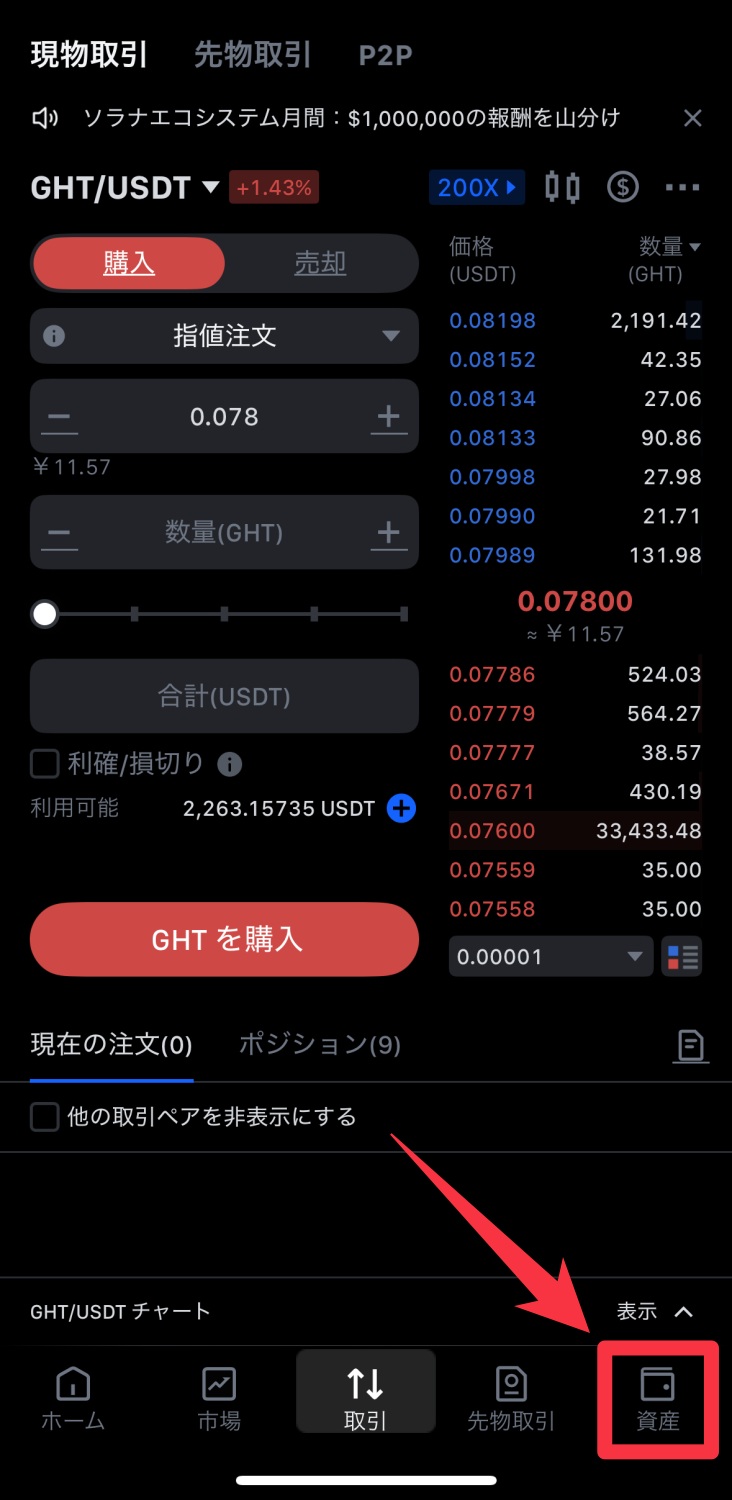Increase the limit price with plus

pos(388,417)
